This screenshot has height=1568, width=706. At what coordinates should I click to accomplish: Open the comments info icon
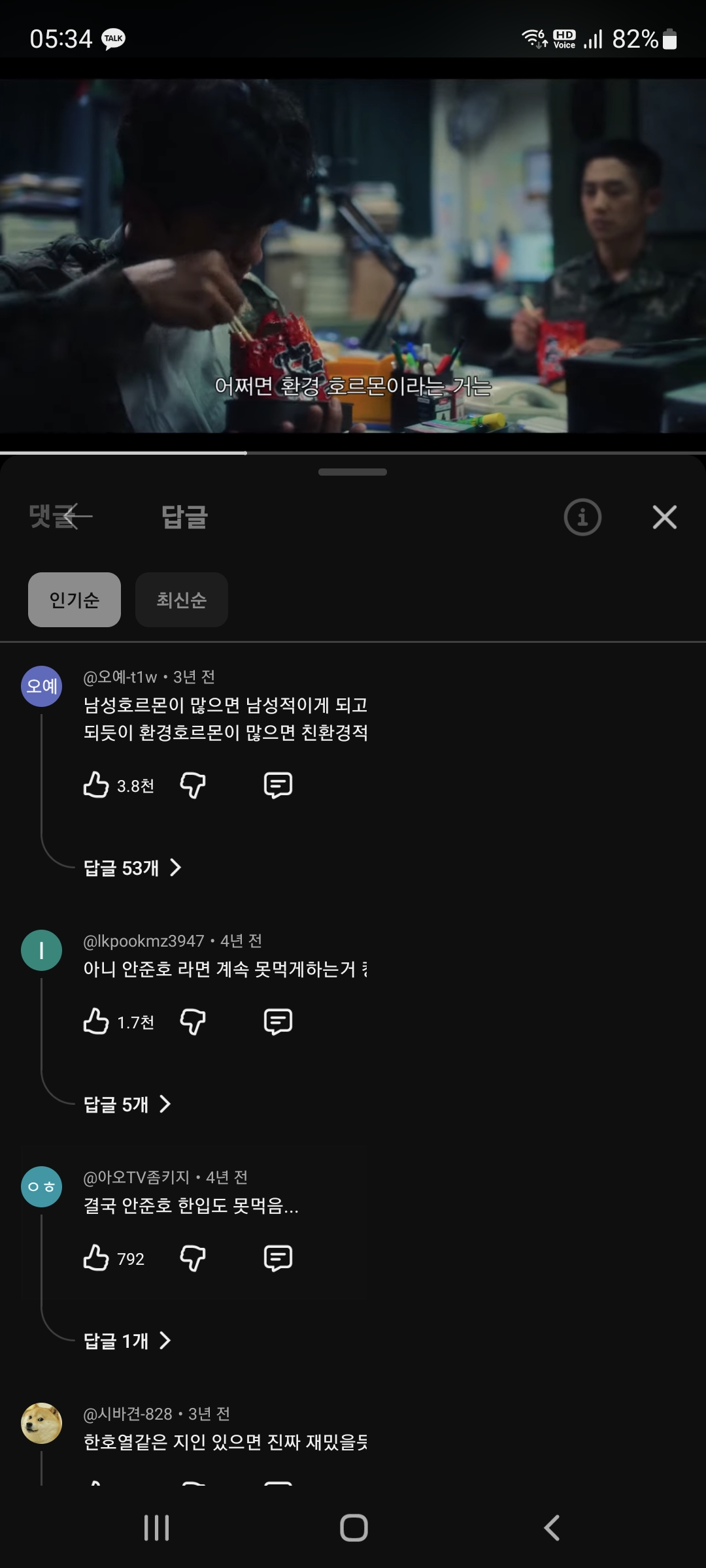coord(582,517)
